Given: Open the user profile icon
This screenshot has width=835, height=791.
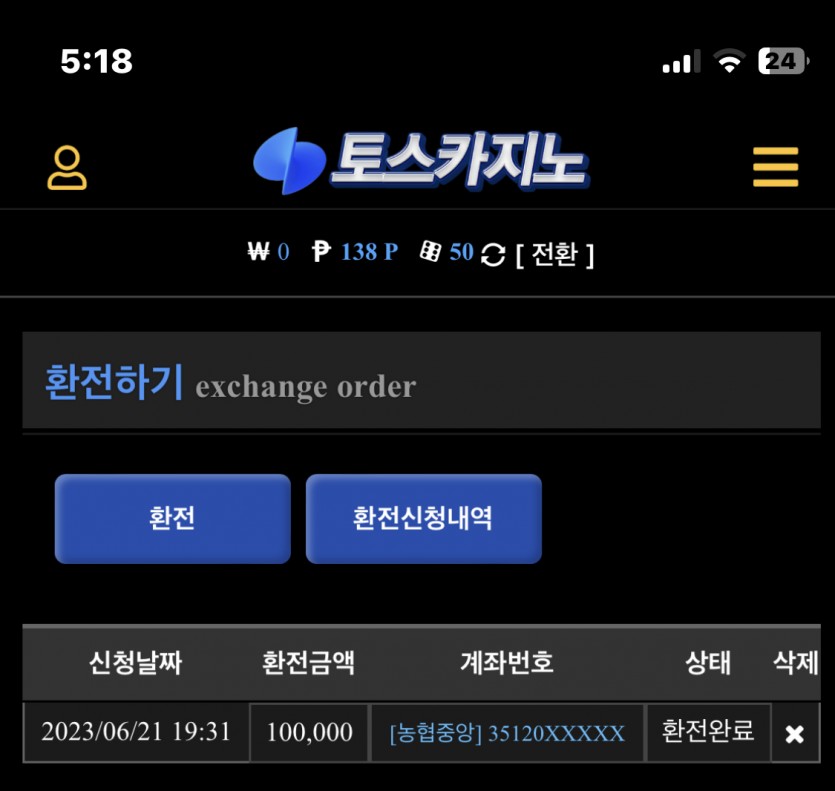Looking at the screenshot, I should 67,168.
